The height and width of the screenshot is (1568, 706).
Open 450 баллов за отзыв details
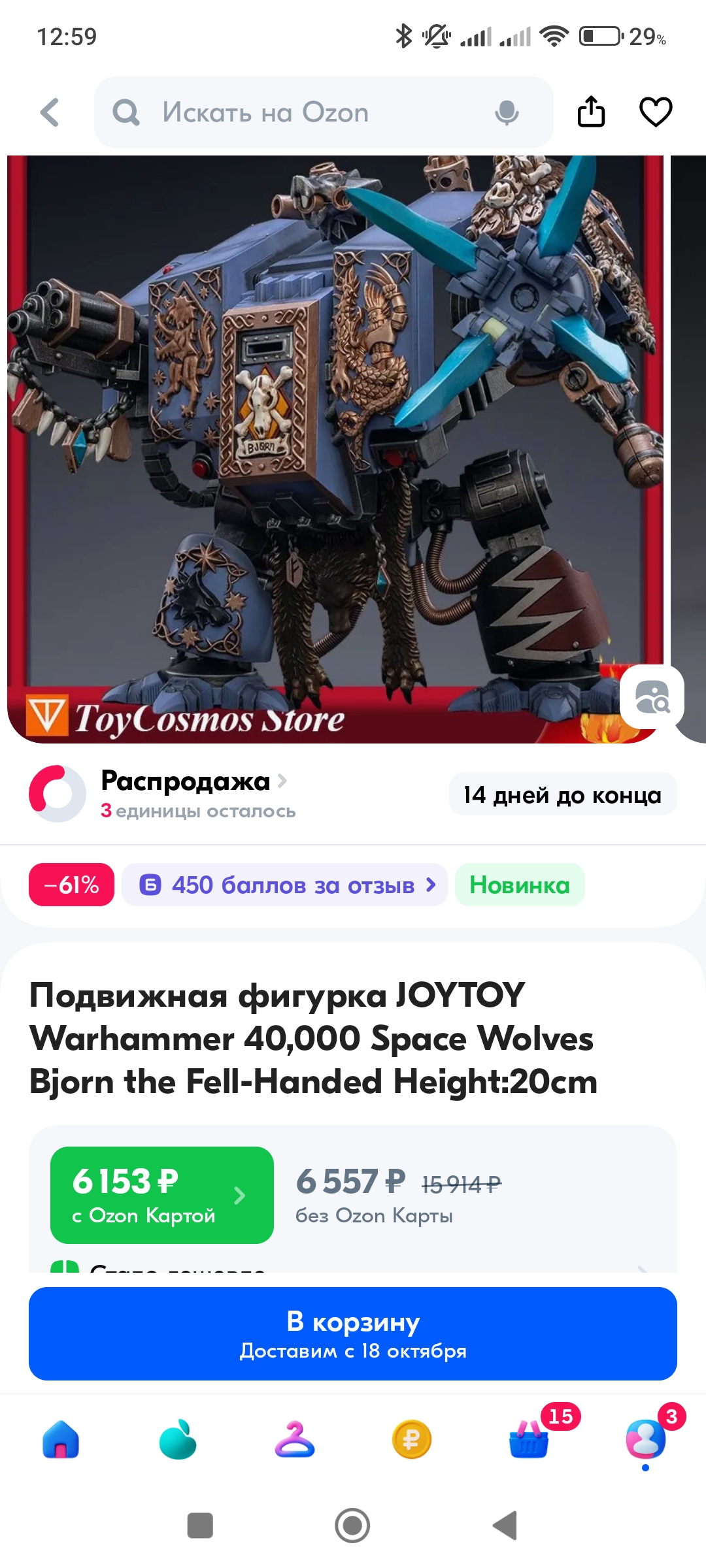285,885
